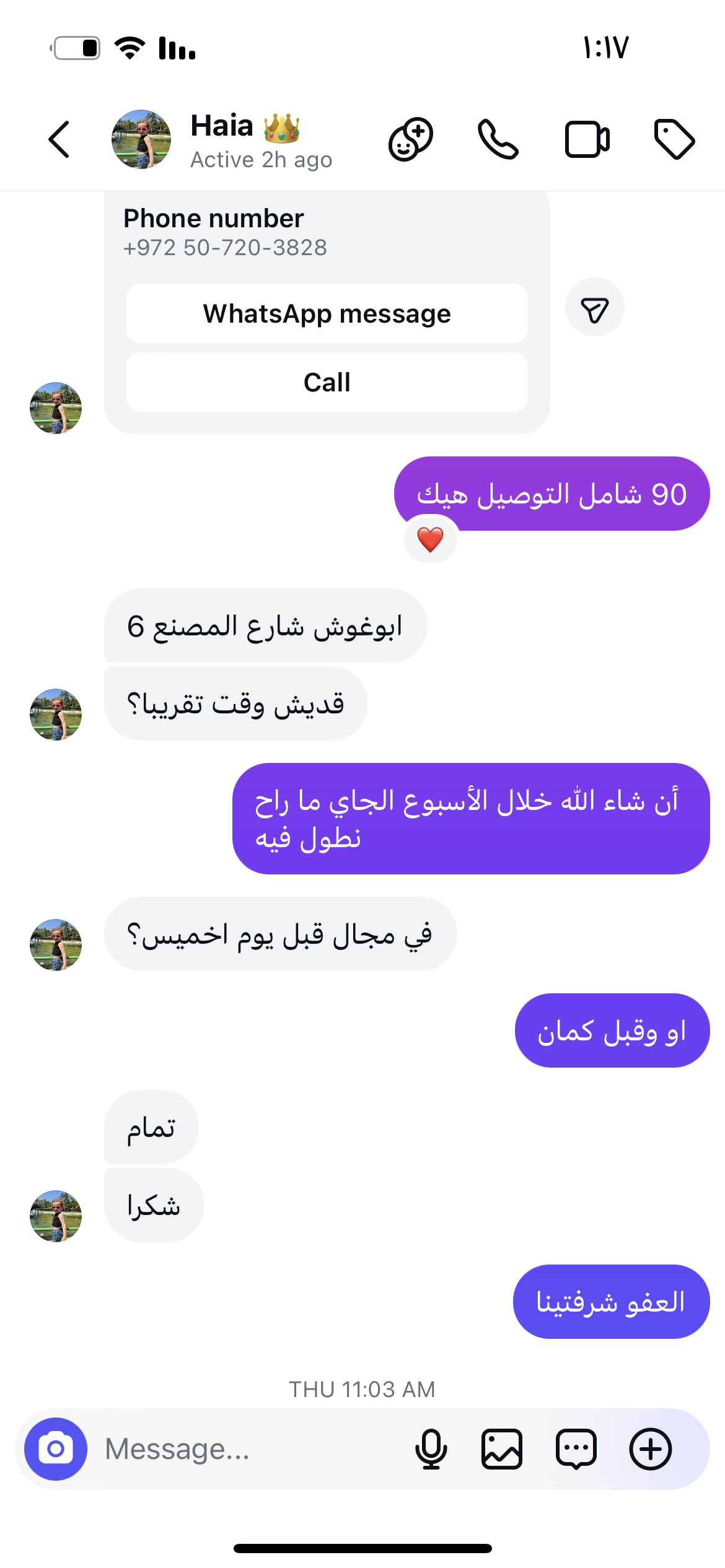Image resolution: width=725 pixels, height=1568 pixels.
Task: Record a voice message with microphone
Action: [431, 1449]
